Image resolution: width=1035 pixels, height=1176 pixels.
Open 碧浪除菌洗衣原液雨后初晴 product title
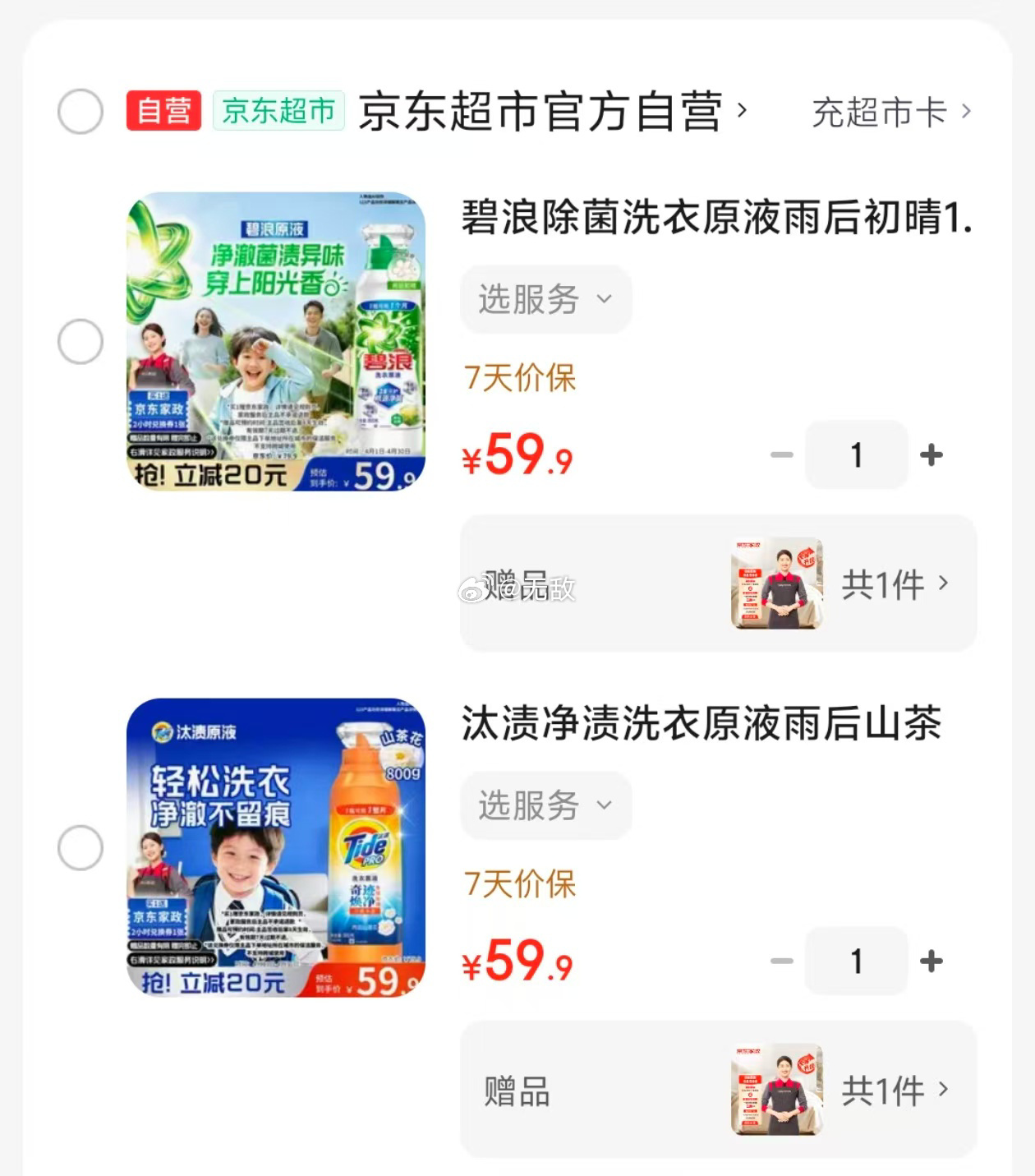pos(716,219)
